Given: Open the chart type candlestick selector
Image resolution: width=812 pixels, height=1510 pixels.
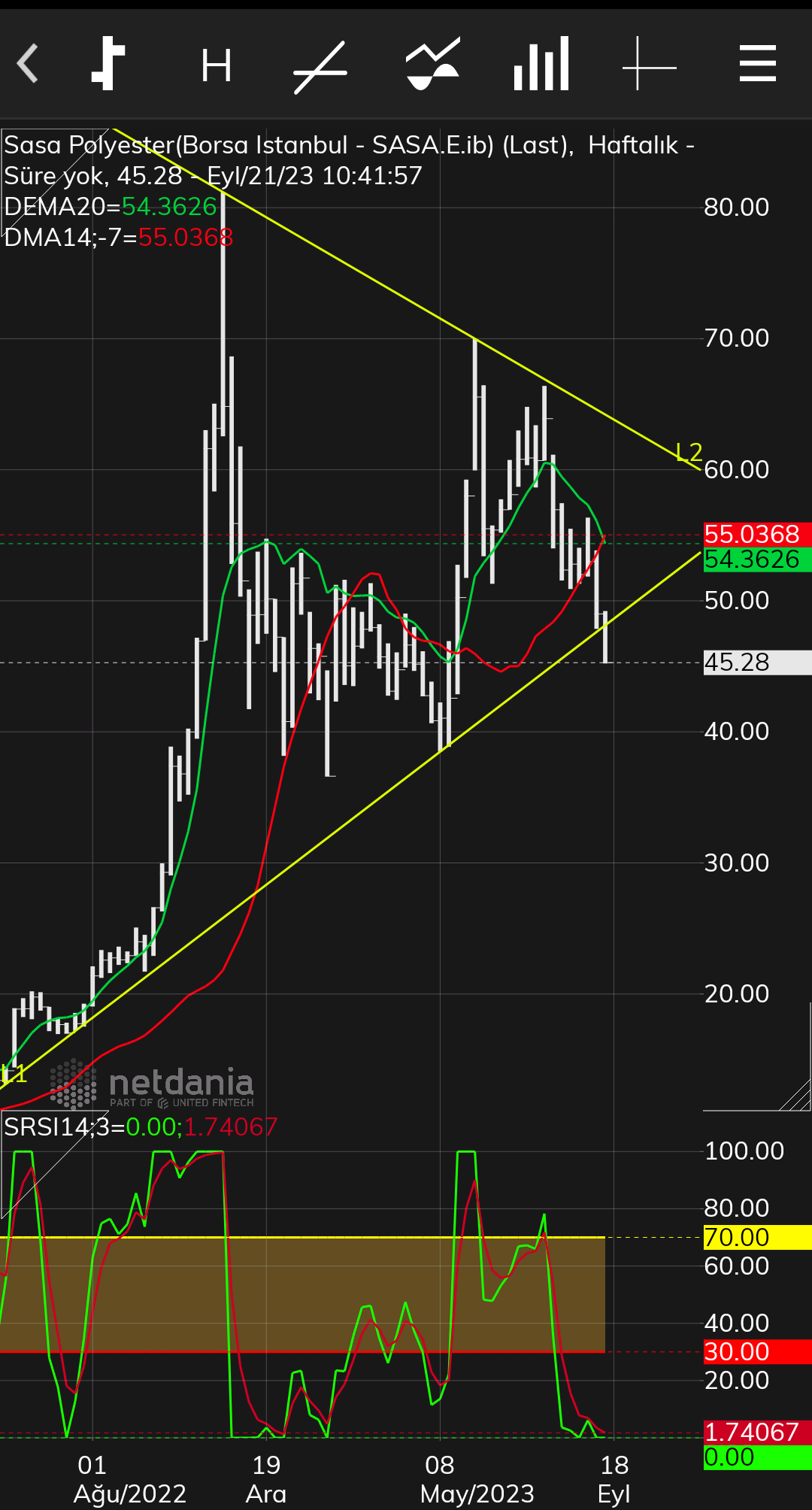Looking at the screenshot, I should pyautogui.click(x=108, y=64).
